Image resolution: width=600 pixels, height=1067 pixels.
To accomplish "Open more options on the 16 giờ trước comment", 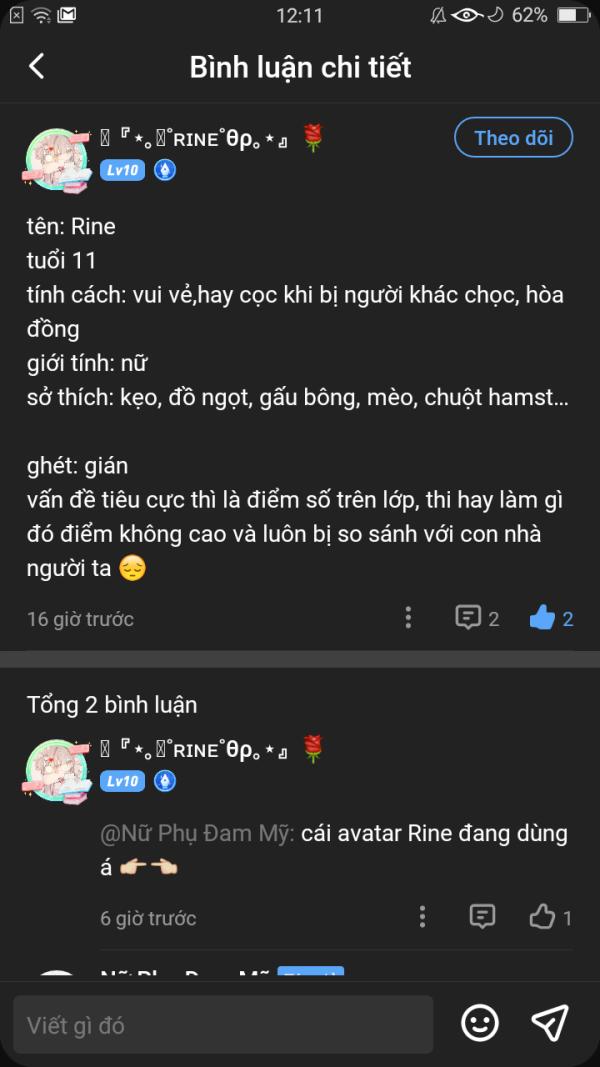I will (408, 618).
